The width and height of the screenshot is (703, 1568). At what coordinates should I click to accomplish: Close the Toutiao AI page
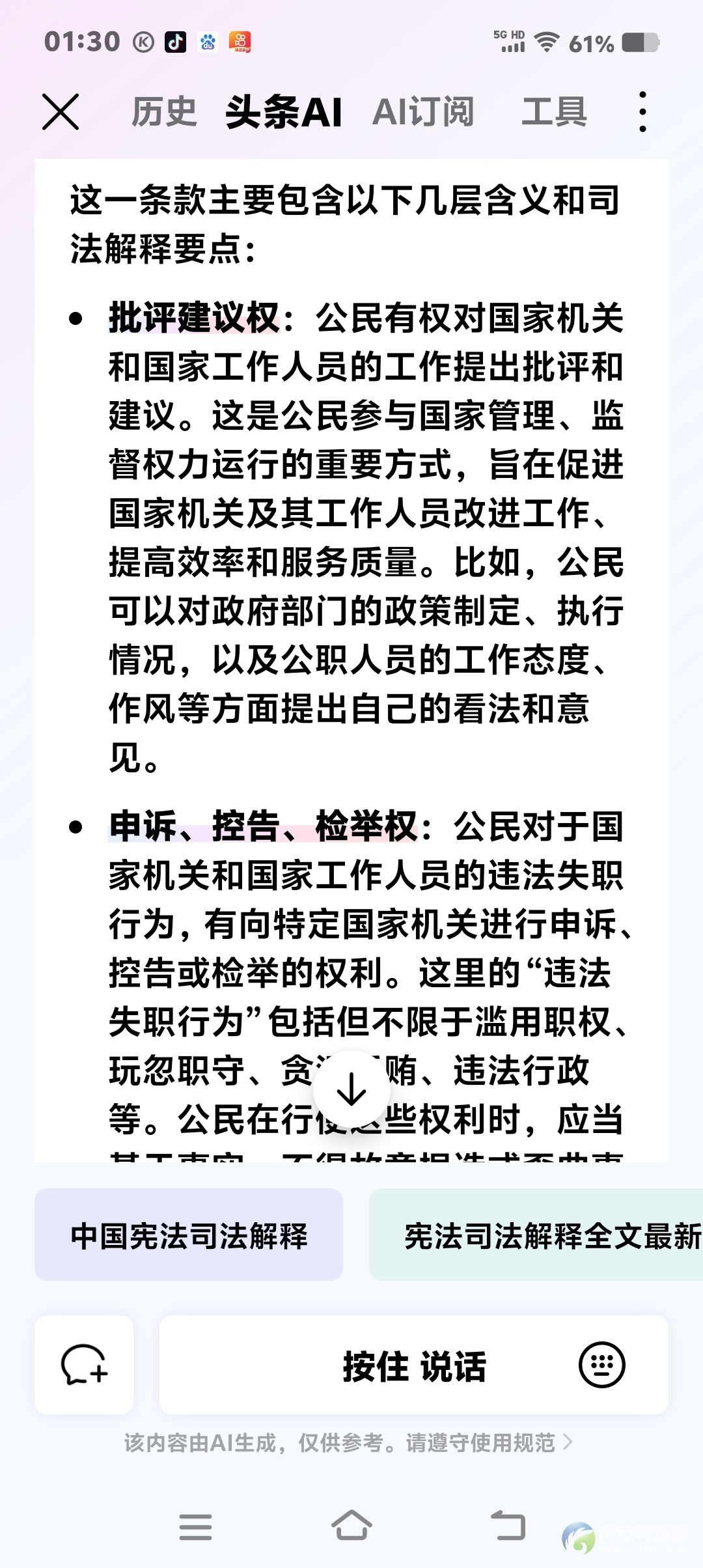(61, 111)
